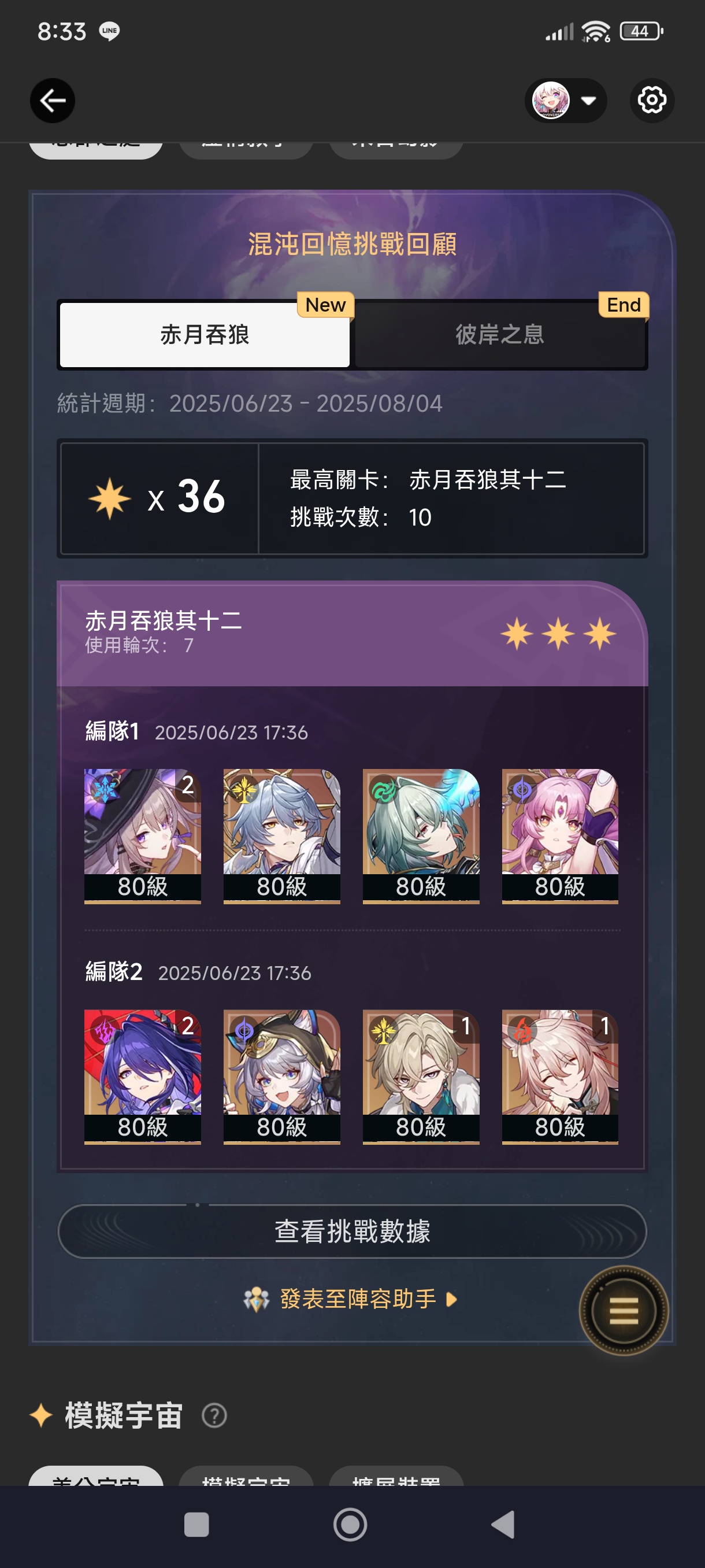Switch to the 彼岸之息 tab
705x1568 pixels.
tap(500, 335)
